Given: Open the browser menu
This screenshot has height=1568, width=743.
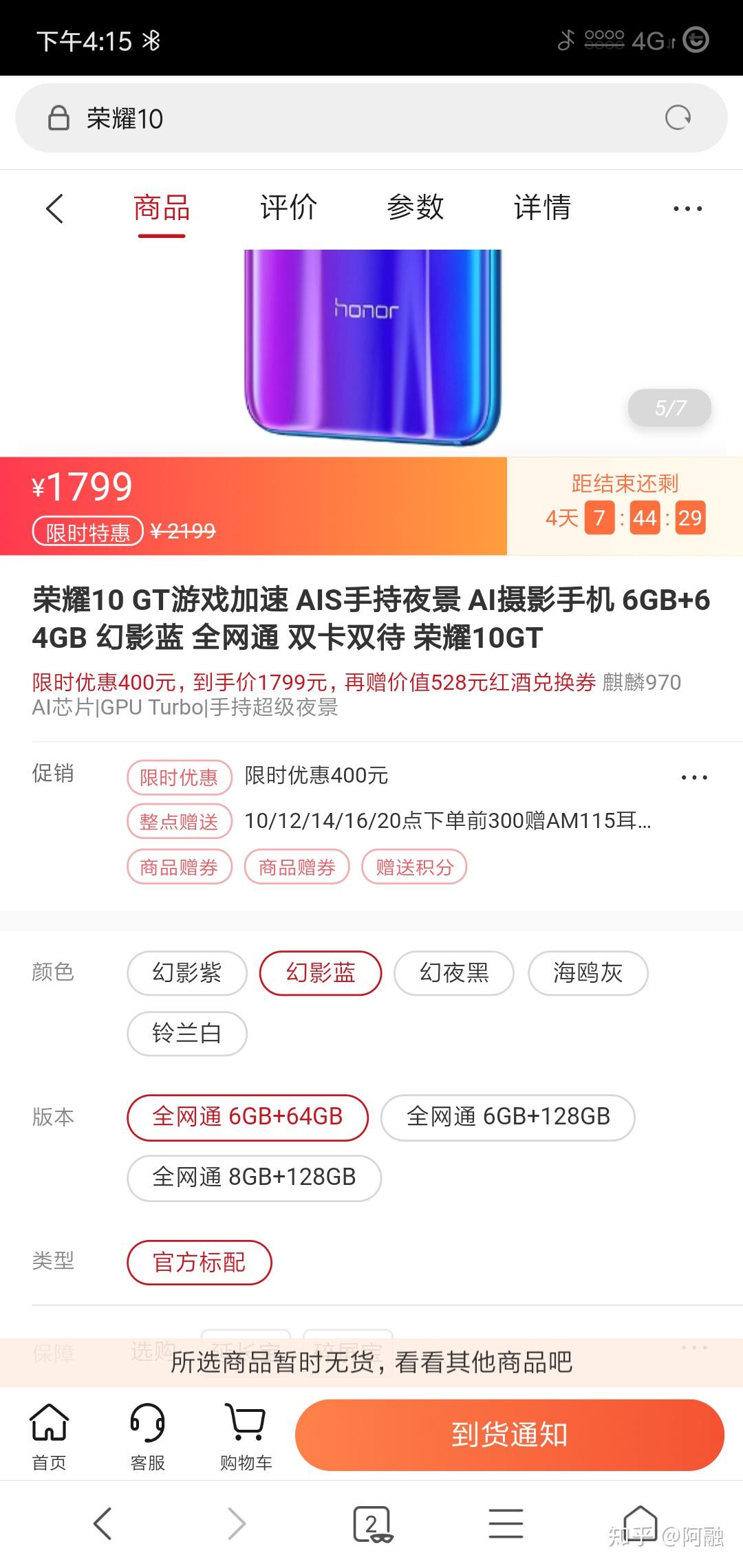Looking at the screenshot, I should pyautogui.click(x=506, y=1524).
